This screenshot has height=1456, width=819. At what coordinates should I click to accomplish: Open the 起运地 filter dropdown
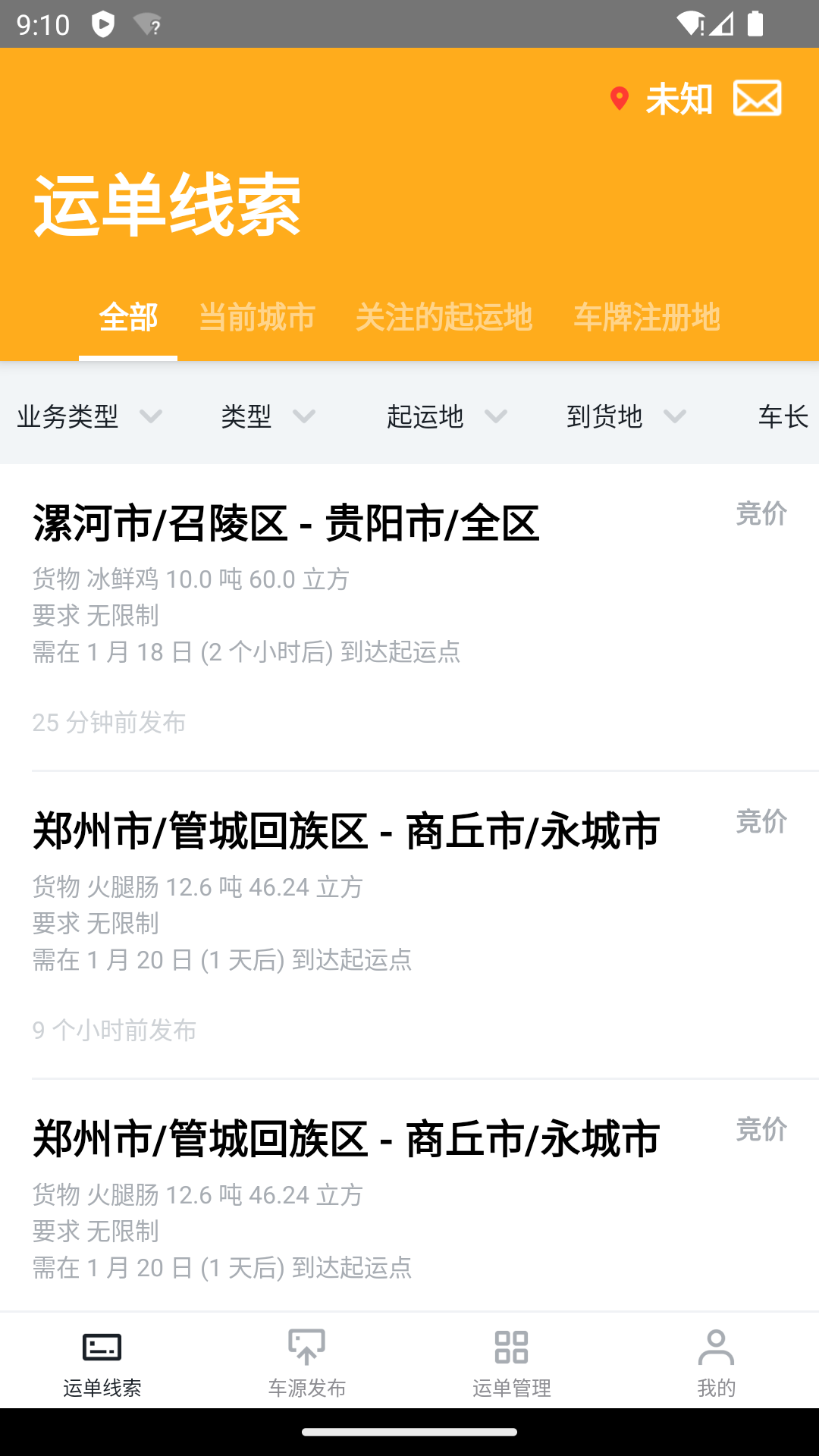[446, 416]
